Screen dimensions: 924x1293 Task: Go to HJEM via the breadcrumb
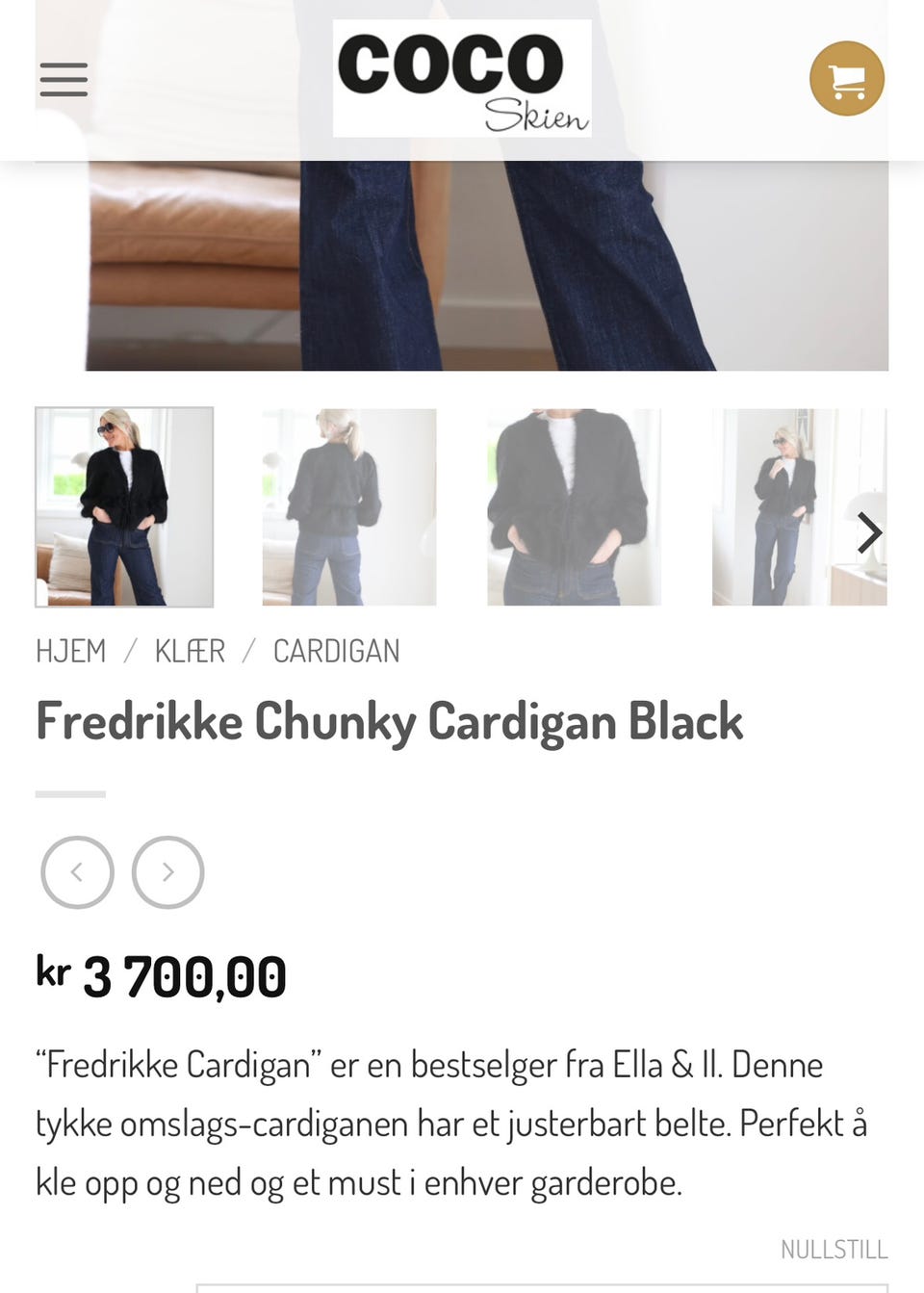tap(70, 651)
